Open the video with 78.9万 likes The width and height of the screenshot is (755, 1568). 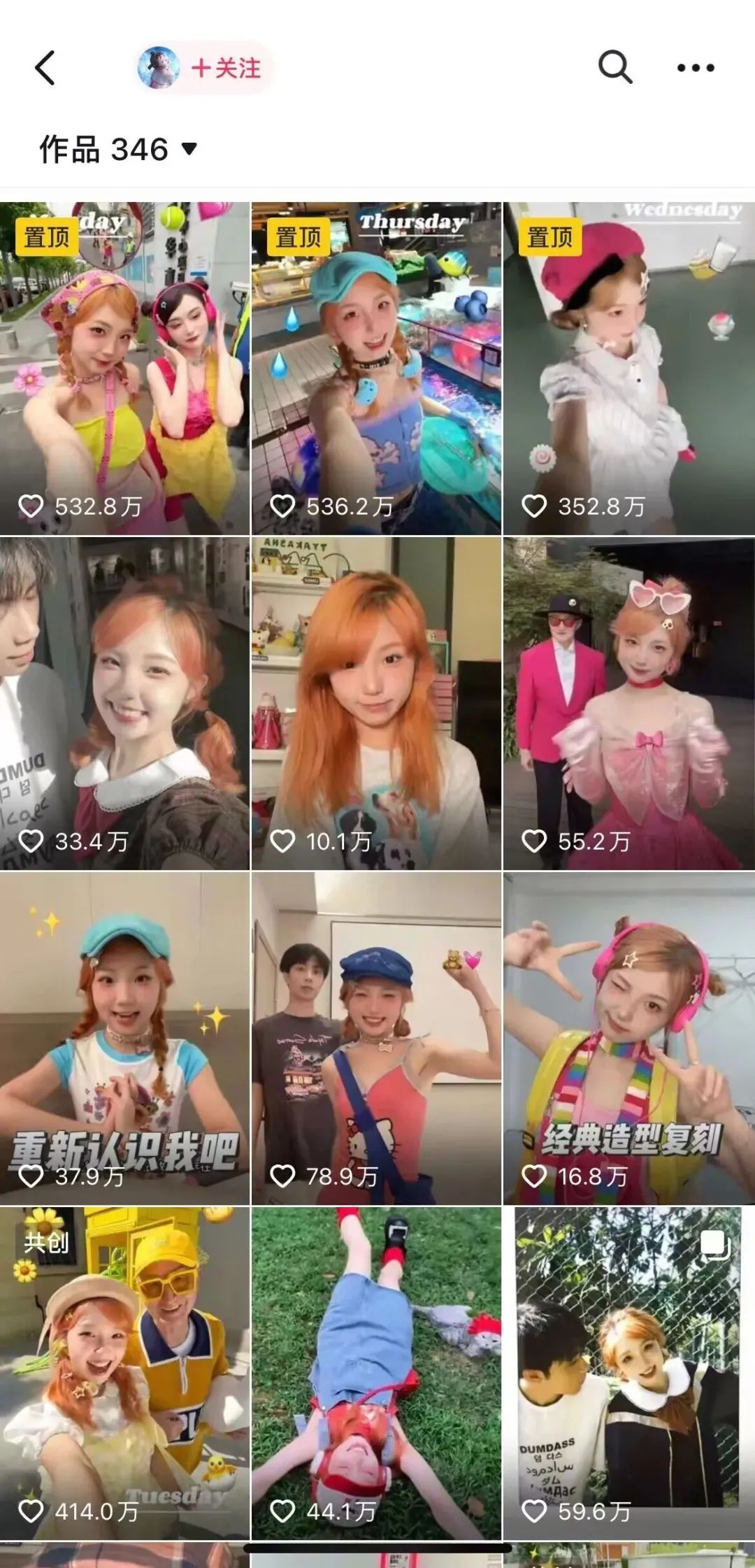376,1038
